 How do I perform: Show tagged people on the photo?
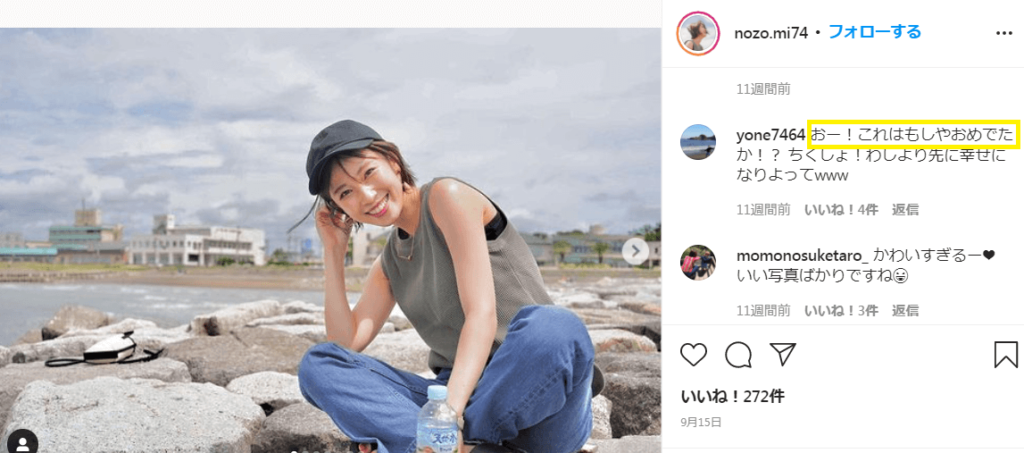click(x=22, y=441)
